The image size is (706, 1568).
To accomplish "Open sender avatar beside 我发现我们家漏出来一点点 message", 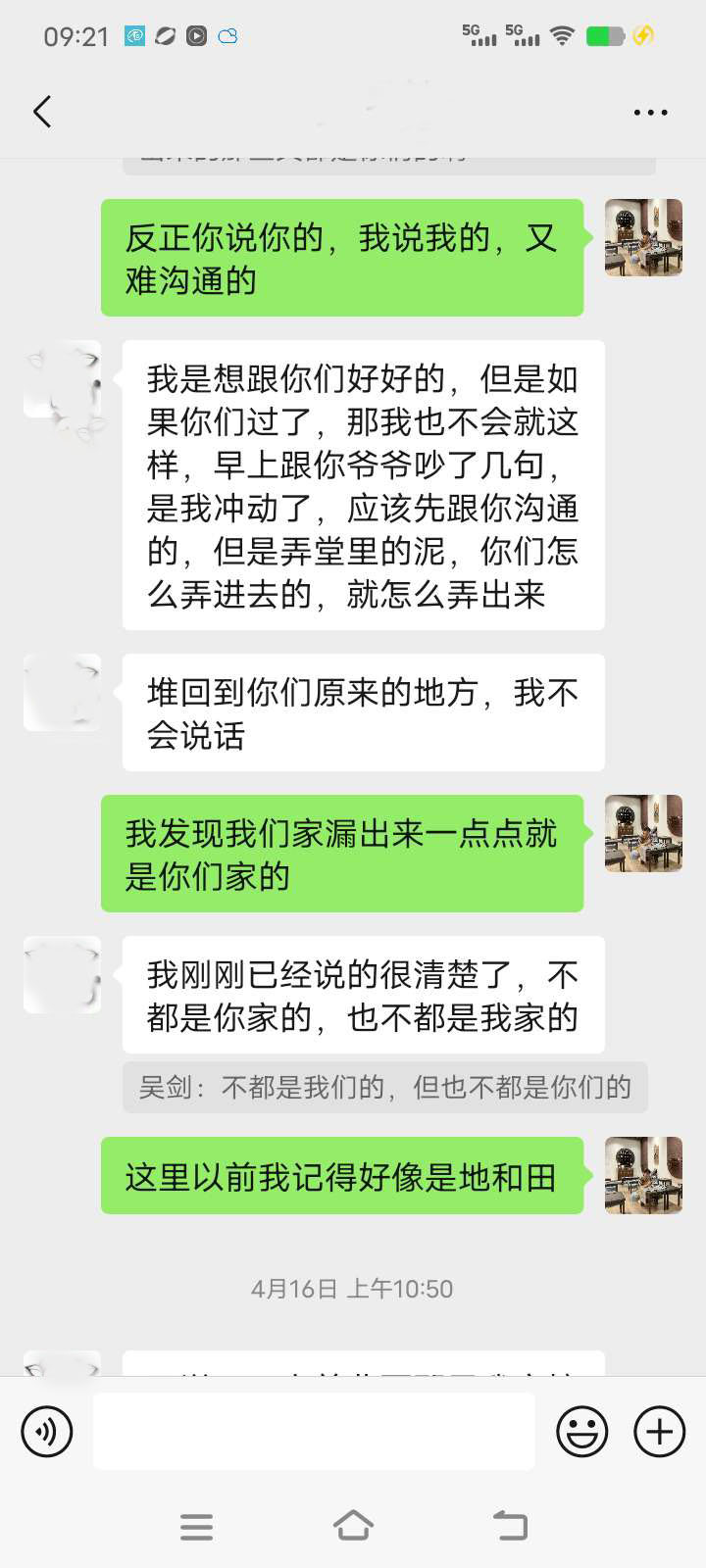I will (x=643, y=833).
